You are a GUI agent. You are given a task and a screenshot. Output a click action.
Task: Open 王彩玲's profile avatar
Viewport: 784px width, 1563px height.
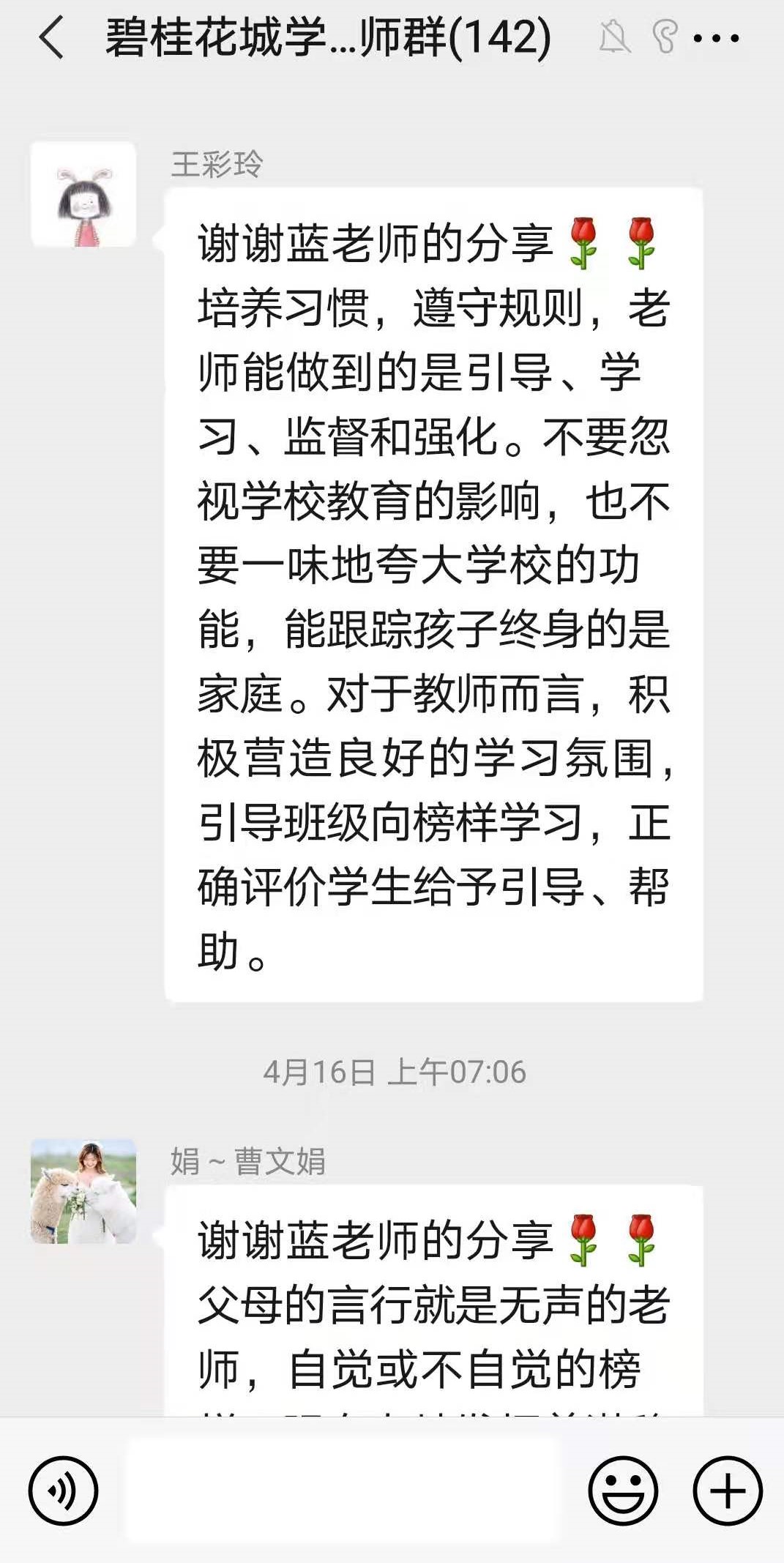(x=83, y=194)
